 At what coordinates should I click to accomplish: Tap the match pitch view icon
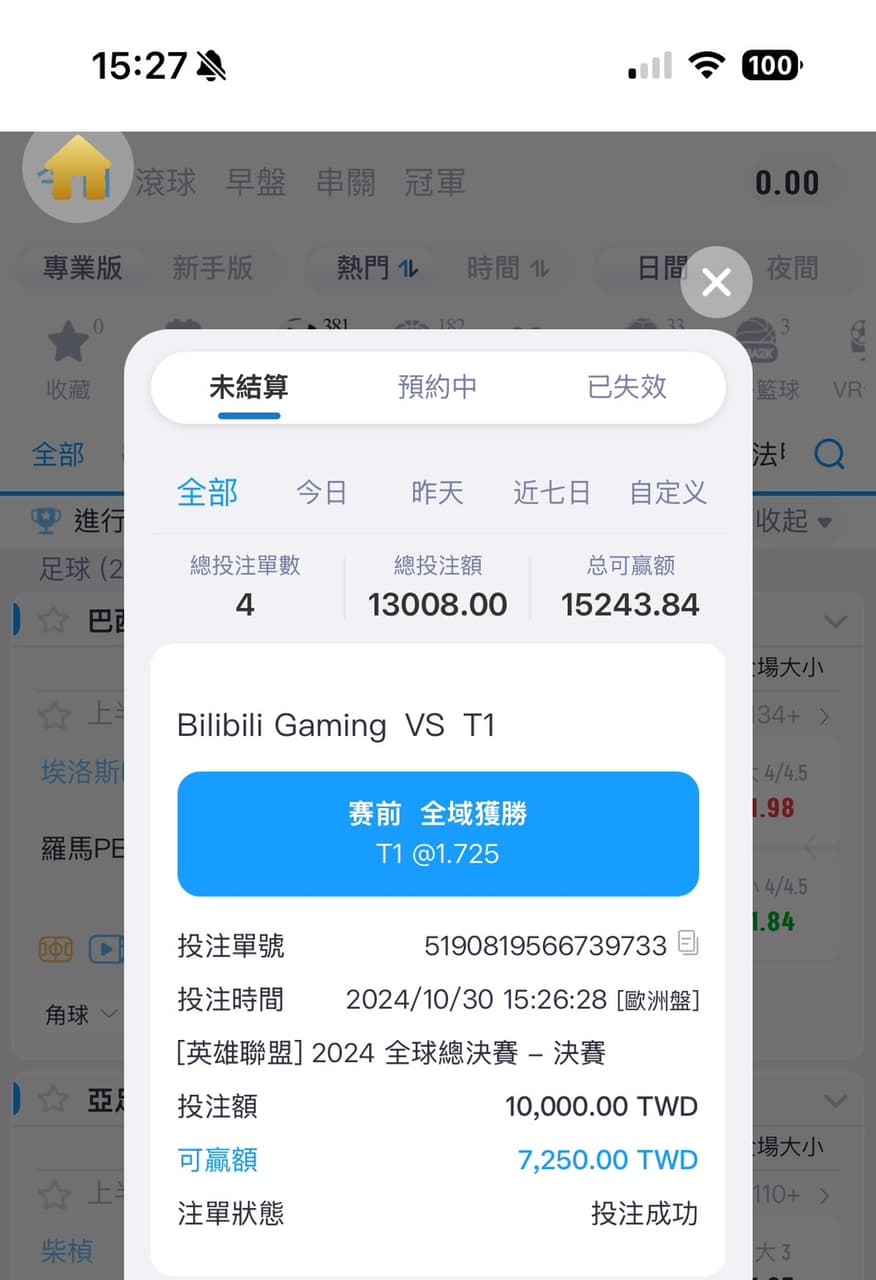pos(55,948)
